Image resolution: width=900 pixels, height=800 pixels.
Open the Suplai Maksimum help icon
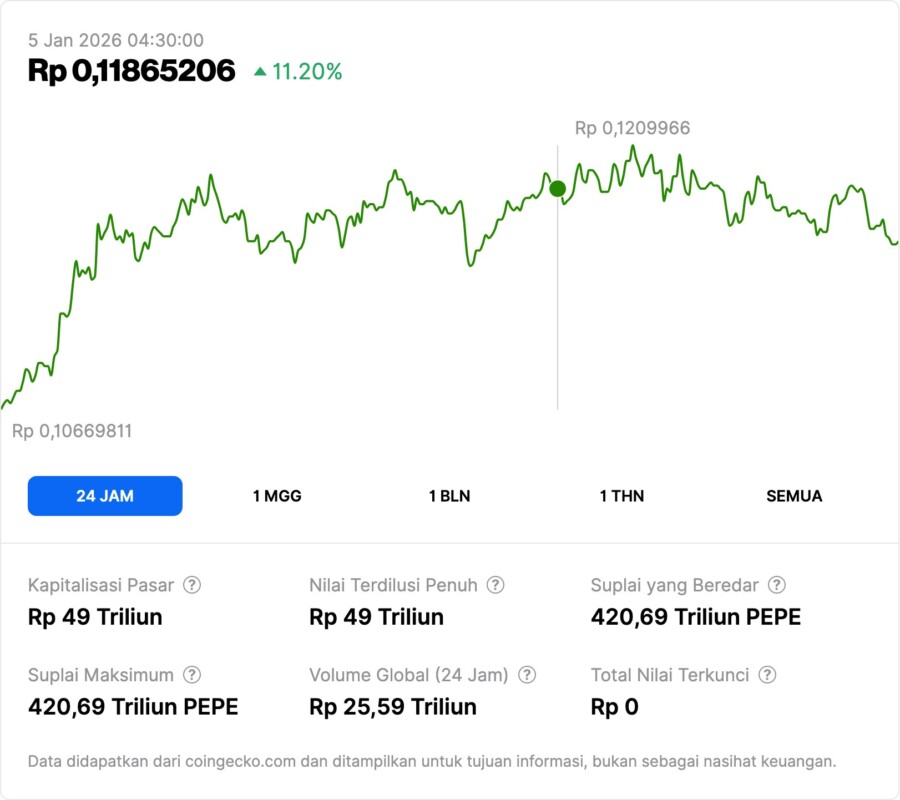(x=192, y=675)
